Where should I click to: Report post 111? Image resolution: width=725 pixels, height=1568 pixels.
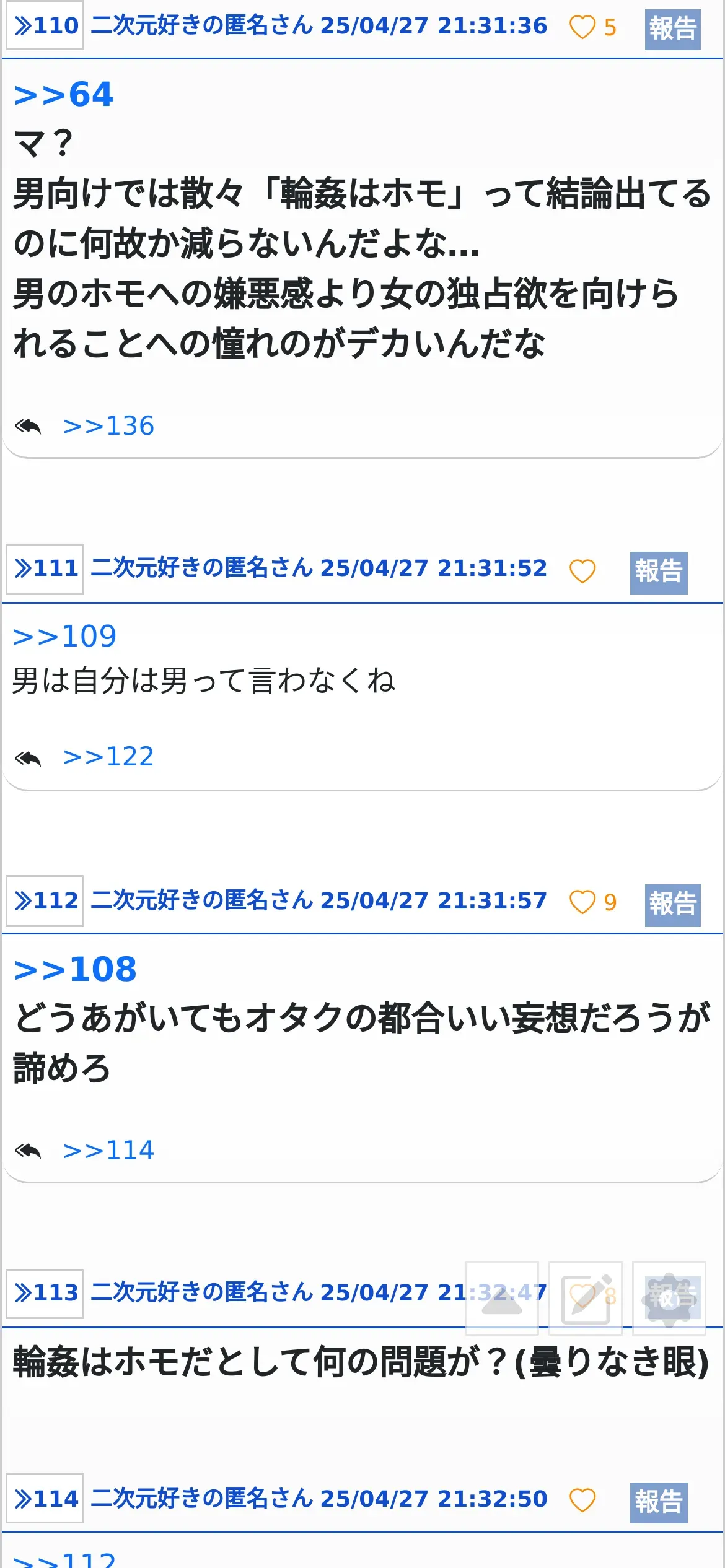click(x=659, y=572)
